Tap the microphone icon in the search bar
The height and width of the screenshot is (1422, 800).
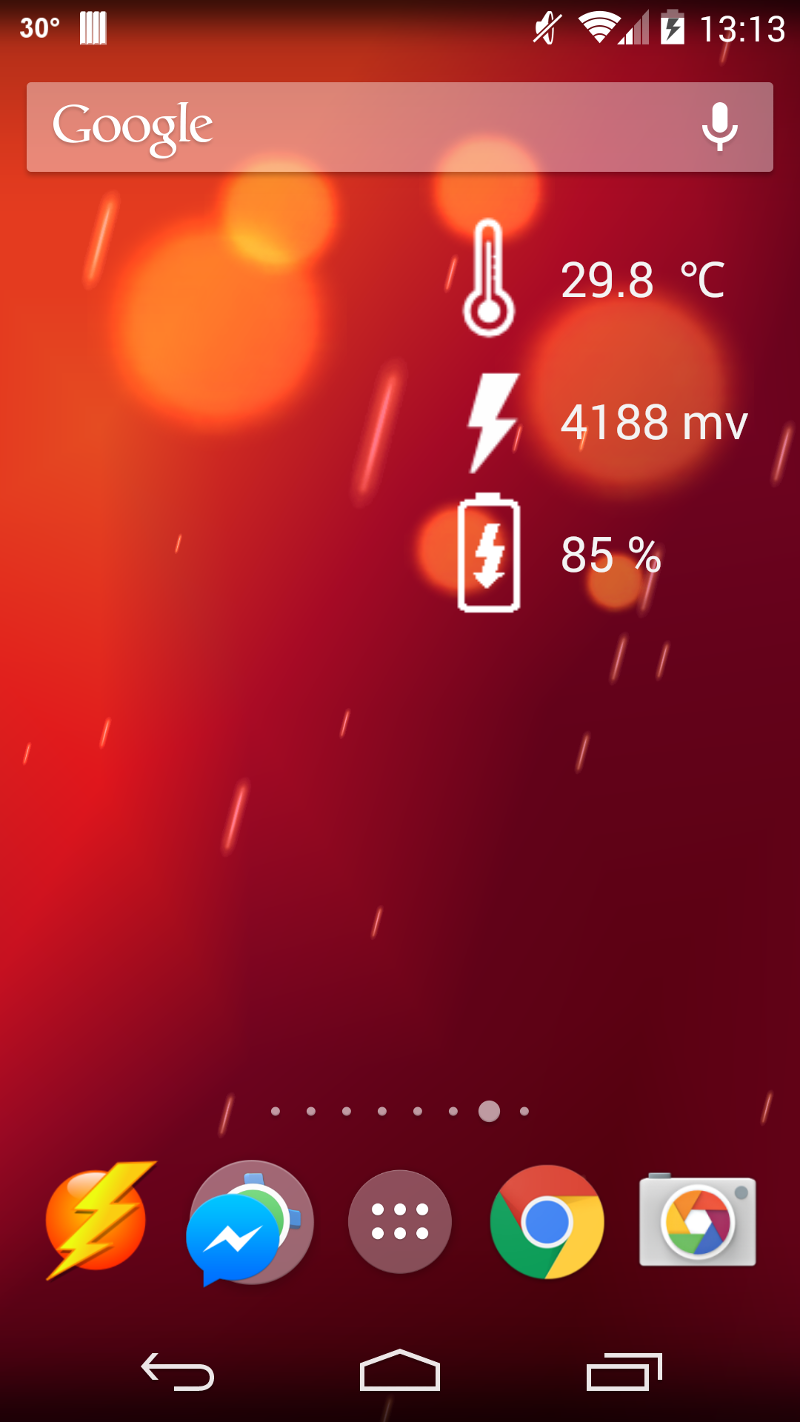tap(719, 126)
